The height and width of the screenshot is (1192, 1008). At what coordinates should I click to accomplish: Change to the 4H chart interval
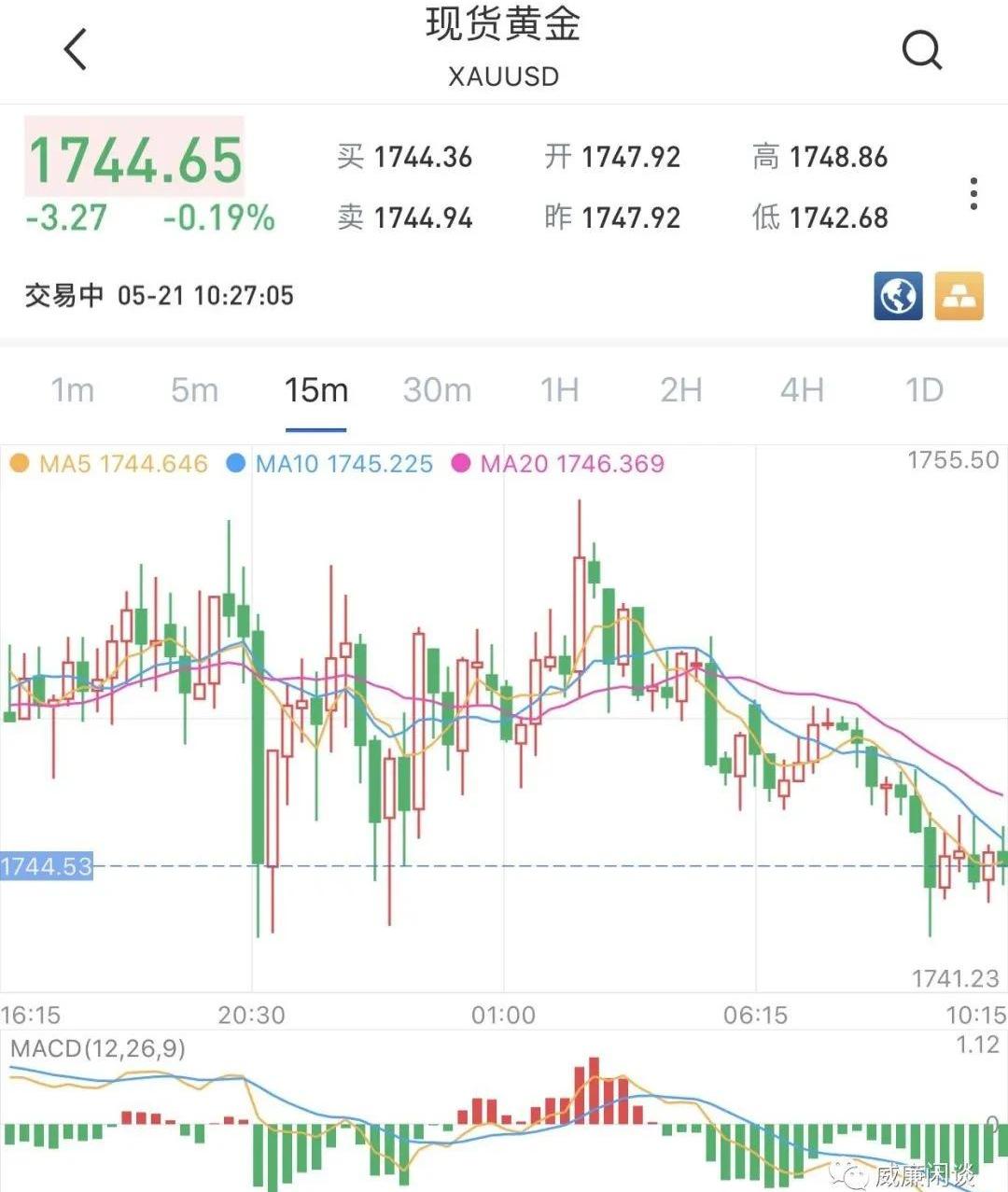802,389
